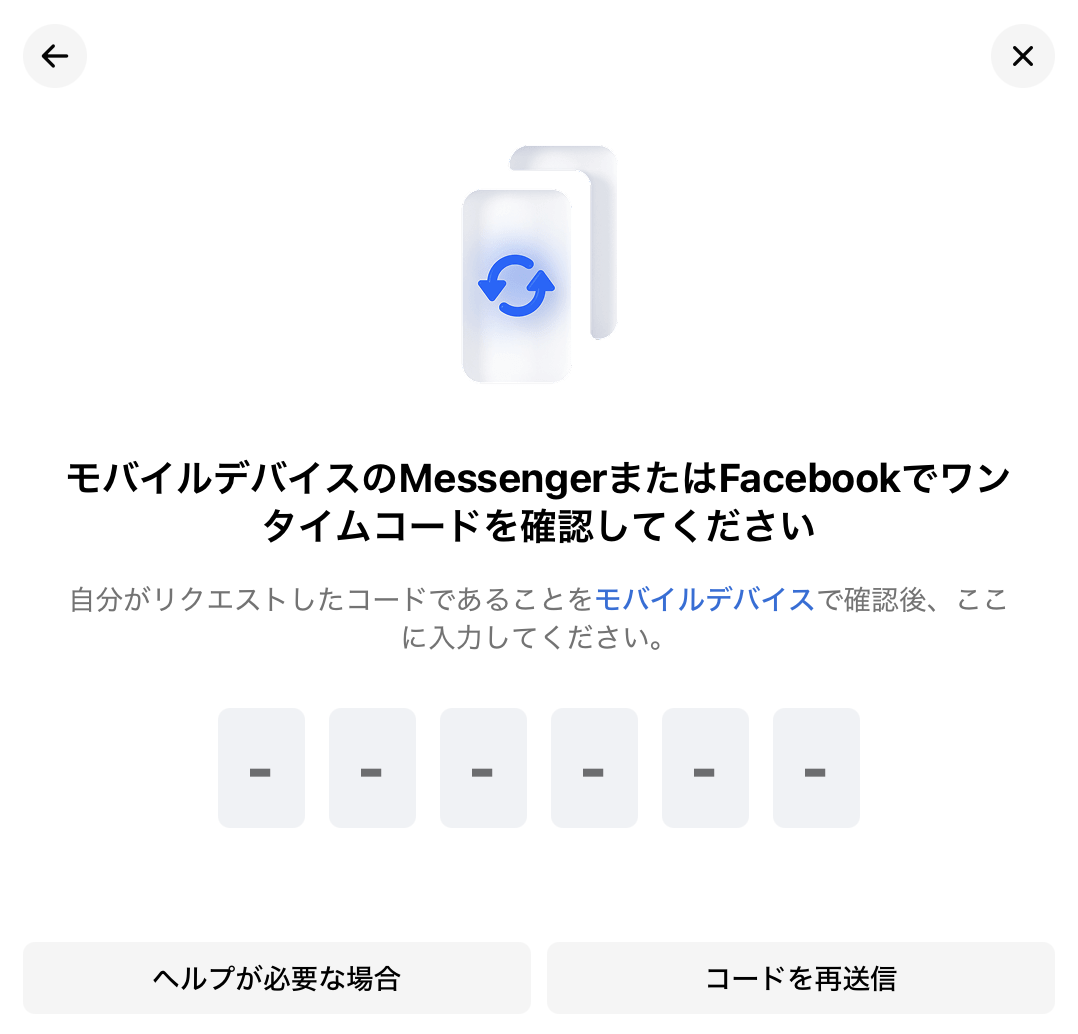Select the fifth code digit box
1078x1034 pixels.
[x=705, y=768]
